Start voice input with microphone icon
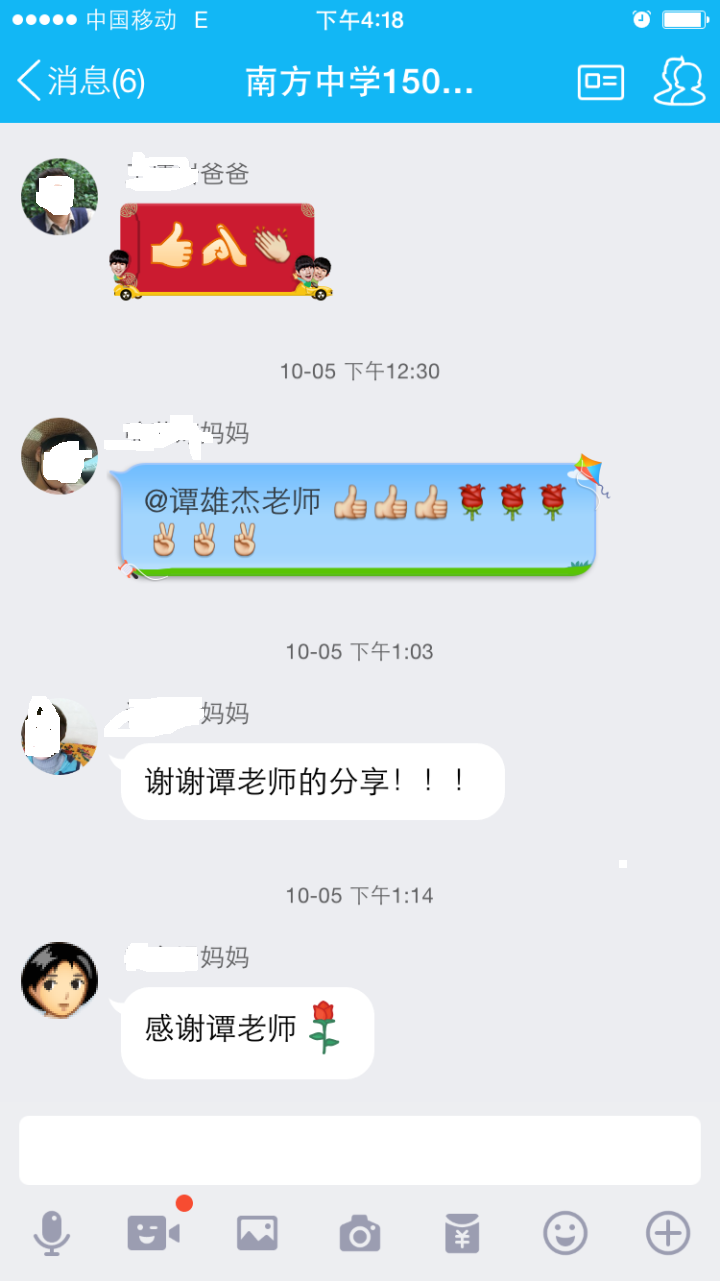The height and width of the screenshot is (1281, 720). pyautogui.click(x=51, y=1233)
